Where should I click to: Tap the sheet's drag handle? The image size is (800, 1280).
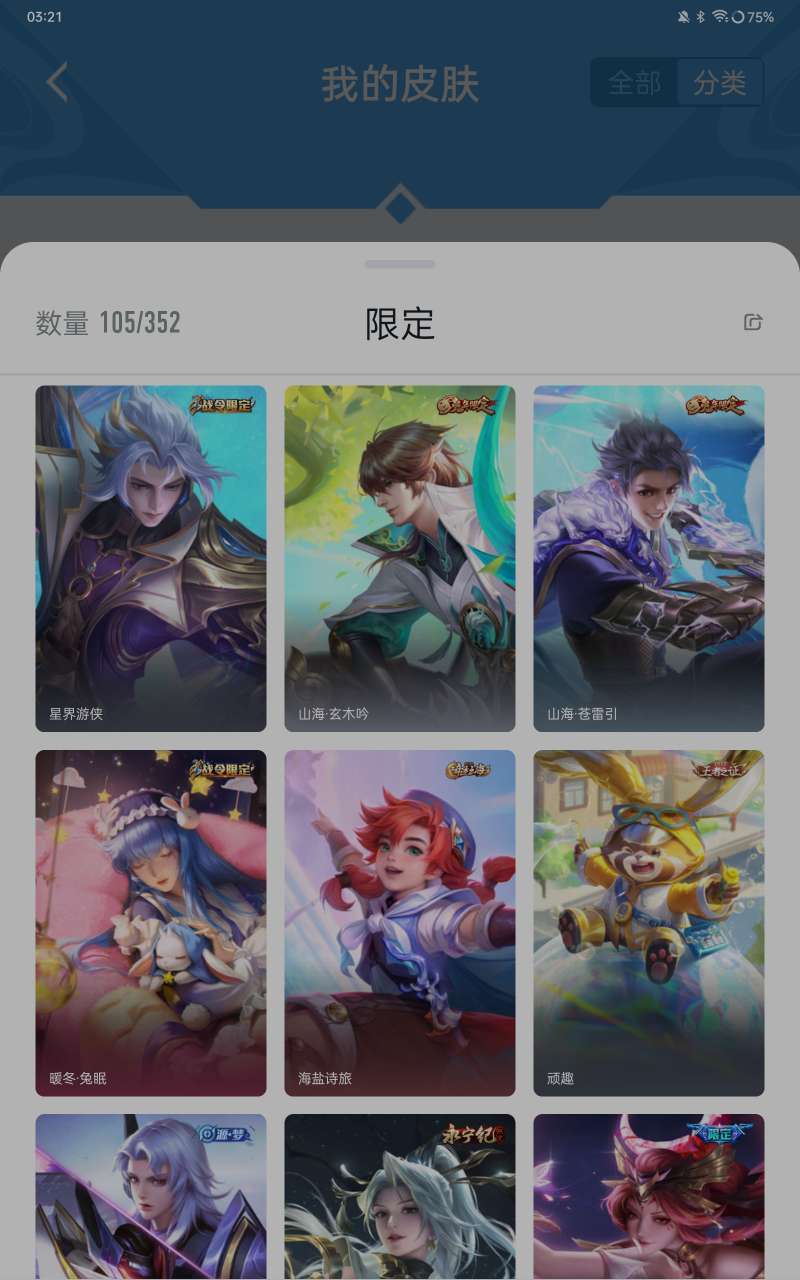pos(400,264)
